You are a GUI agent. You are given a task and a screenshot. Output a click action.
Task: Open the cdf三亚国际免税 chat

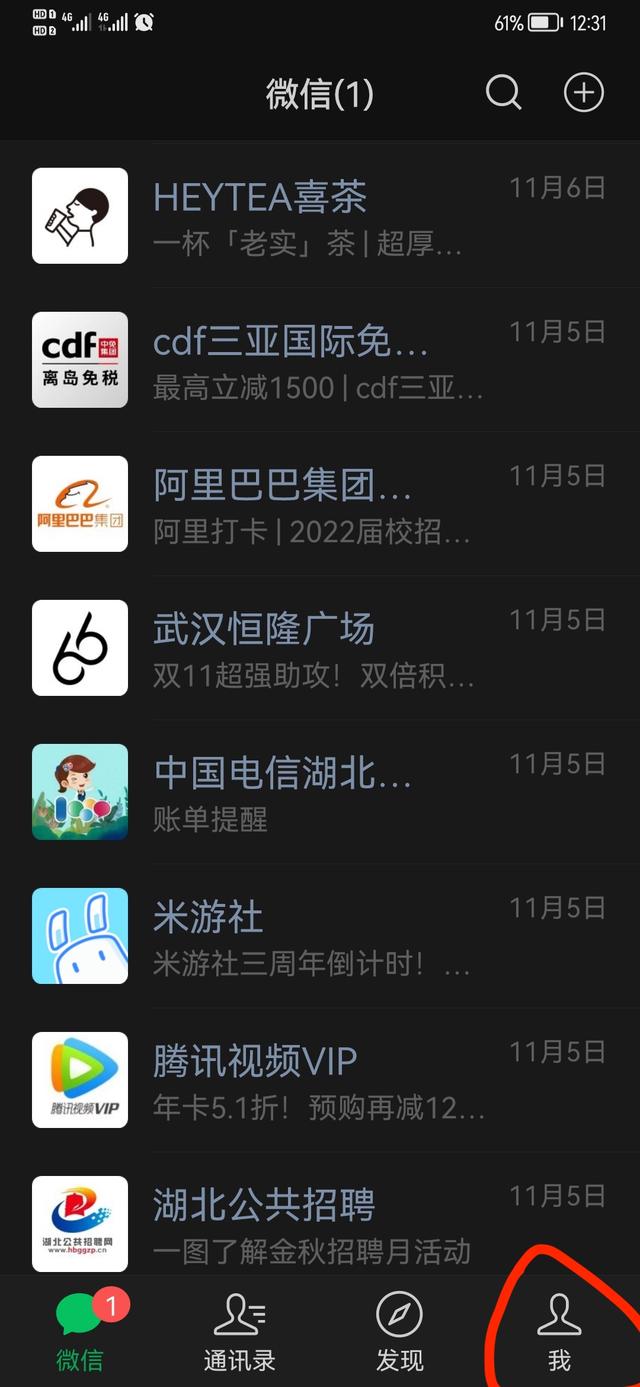320,360
